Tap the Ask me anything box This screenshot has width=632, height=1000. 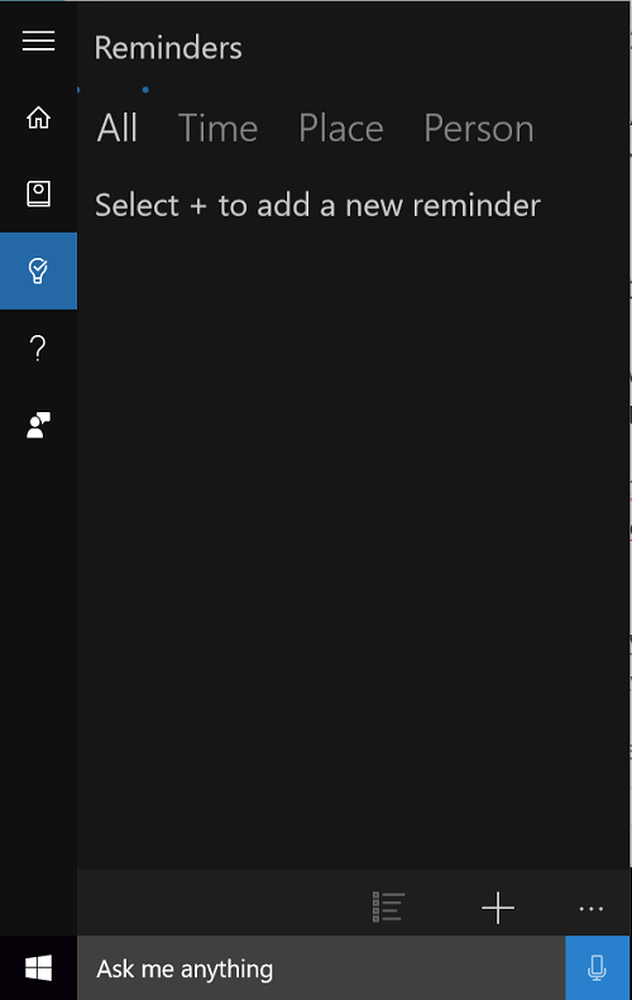pos(320,968)
